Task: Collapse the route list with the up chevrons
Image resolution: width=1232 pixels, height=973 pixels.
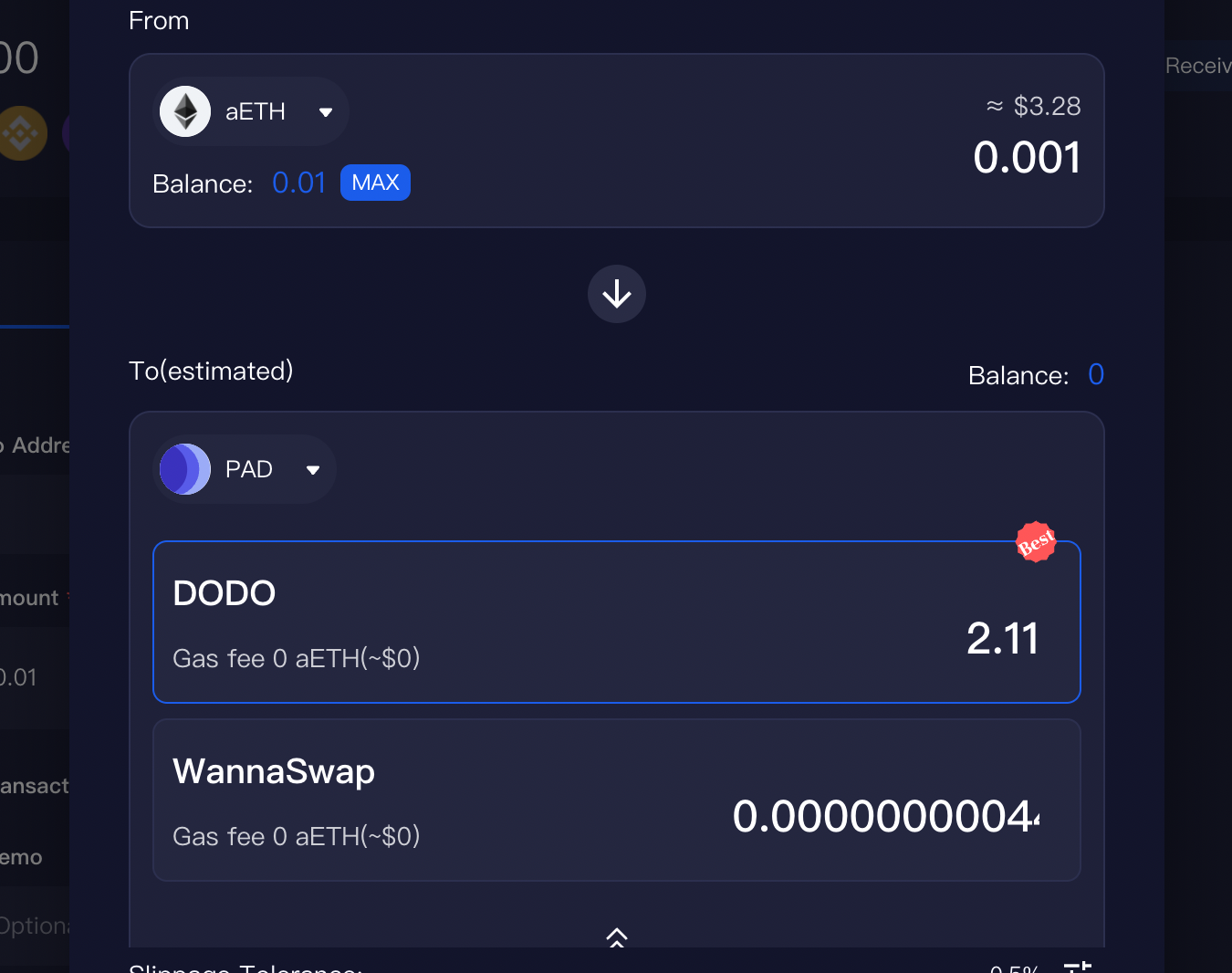Action: coord(617,936)
